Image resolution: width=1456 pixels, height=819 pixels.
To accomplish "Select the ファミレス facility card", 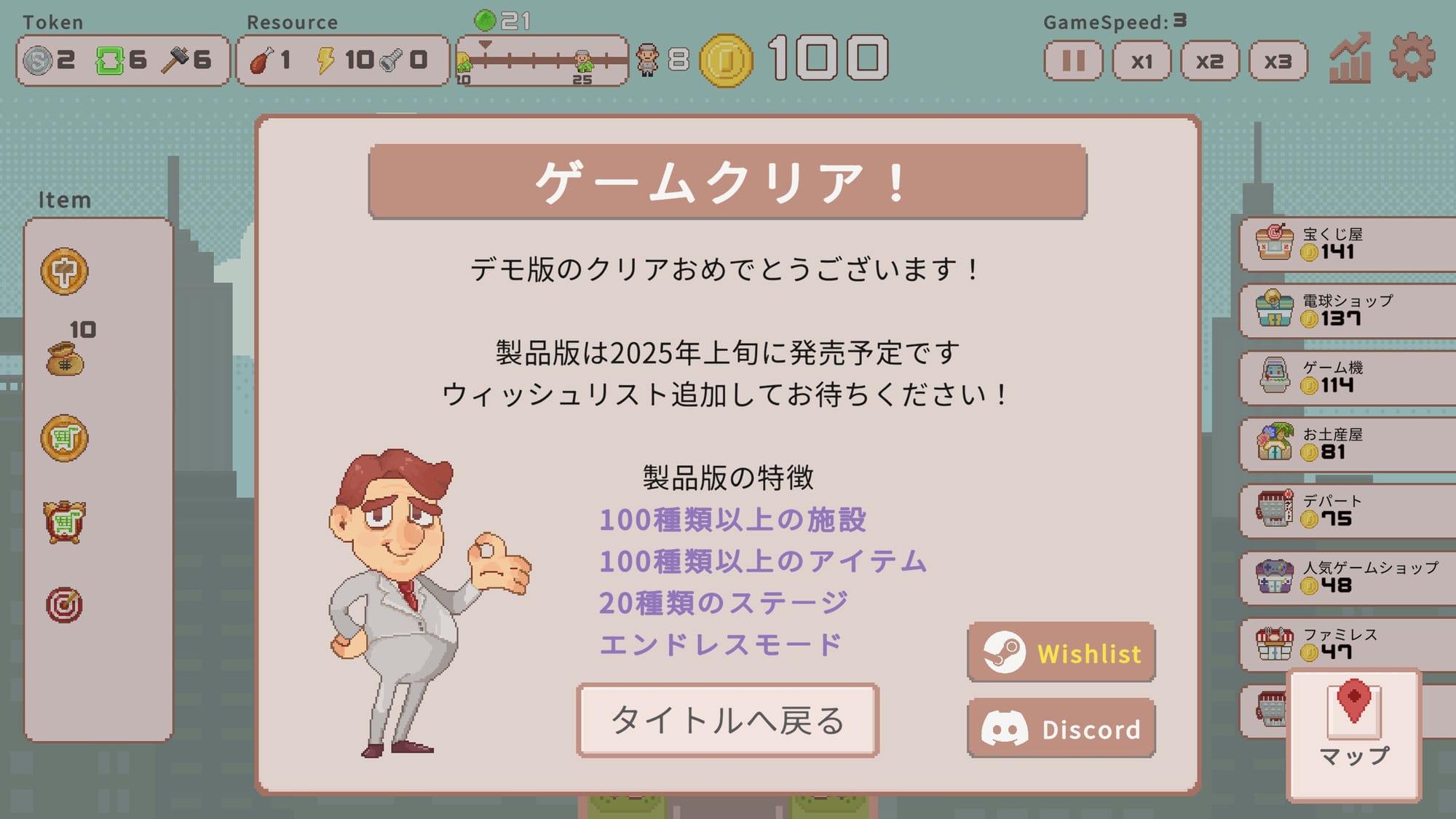I will point(1347,644).
